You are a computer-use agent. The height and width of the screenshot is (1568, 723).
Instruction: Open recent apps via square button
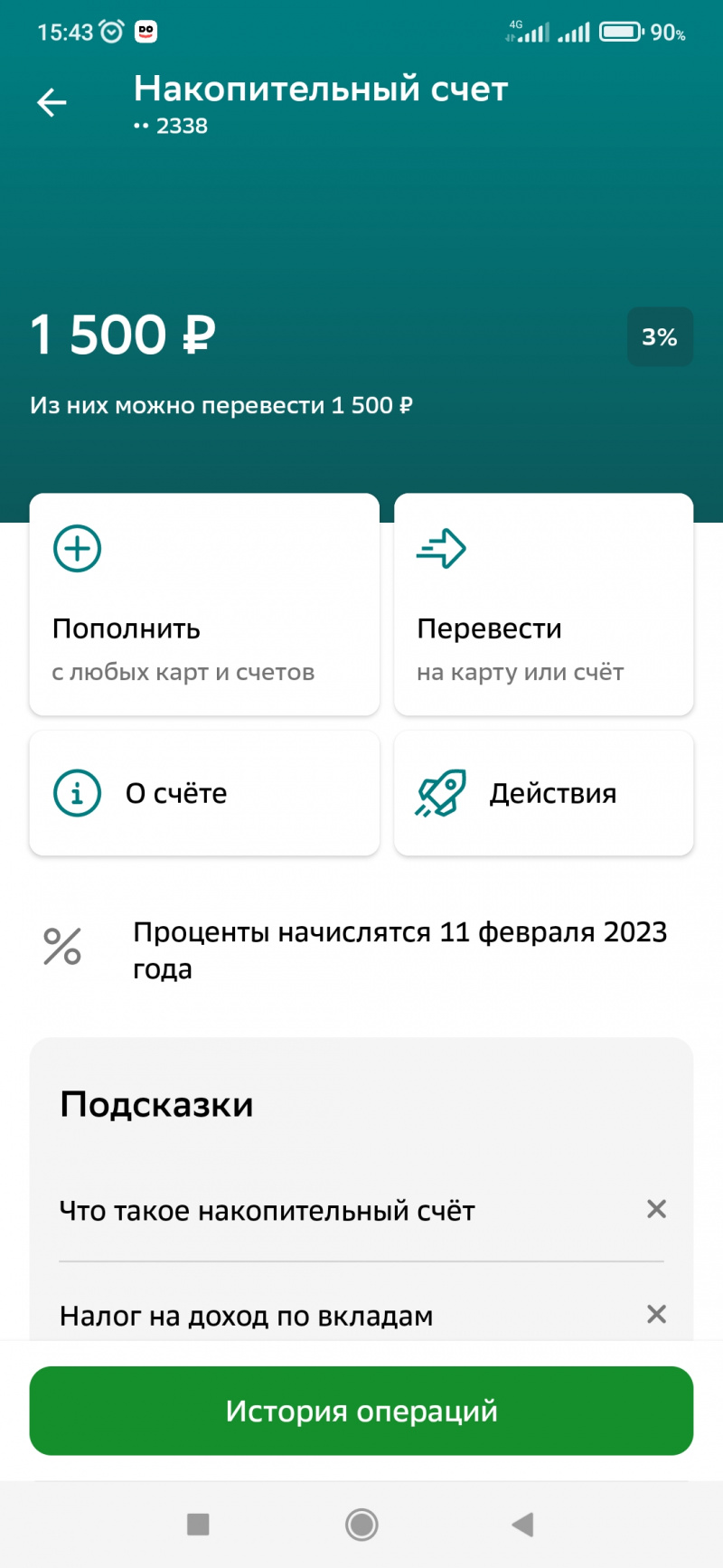198,1525
